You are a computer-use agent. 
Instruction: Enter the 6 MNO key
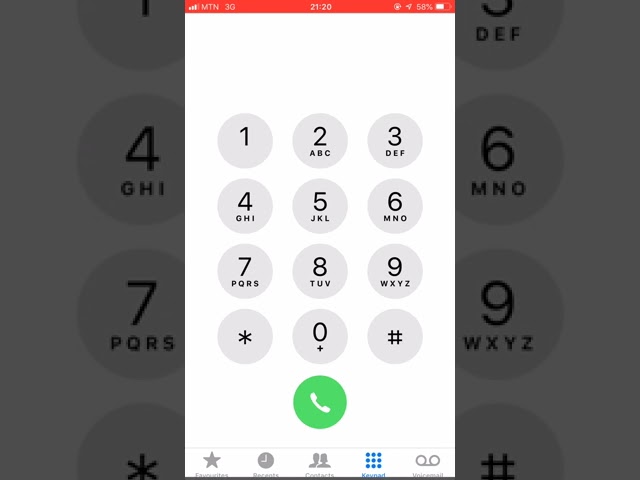point(395,206)
